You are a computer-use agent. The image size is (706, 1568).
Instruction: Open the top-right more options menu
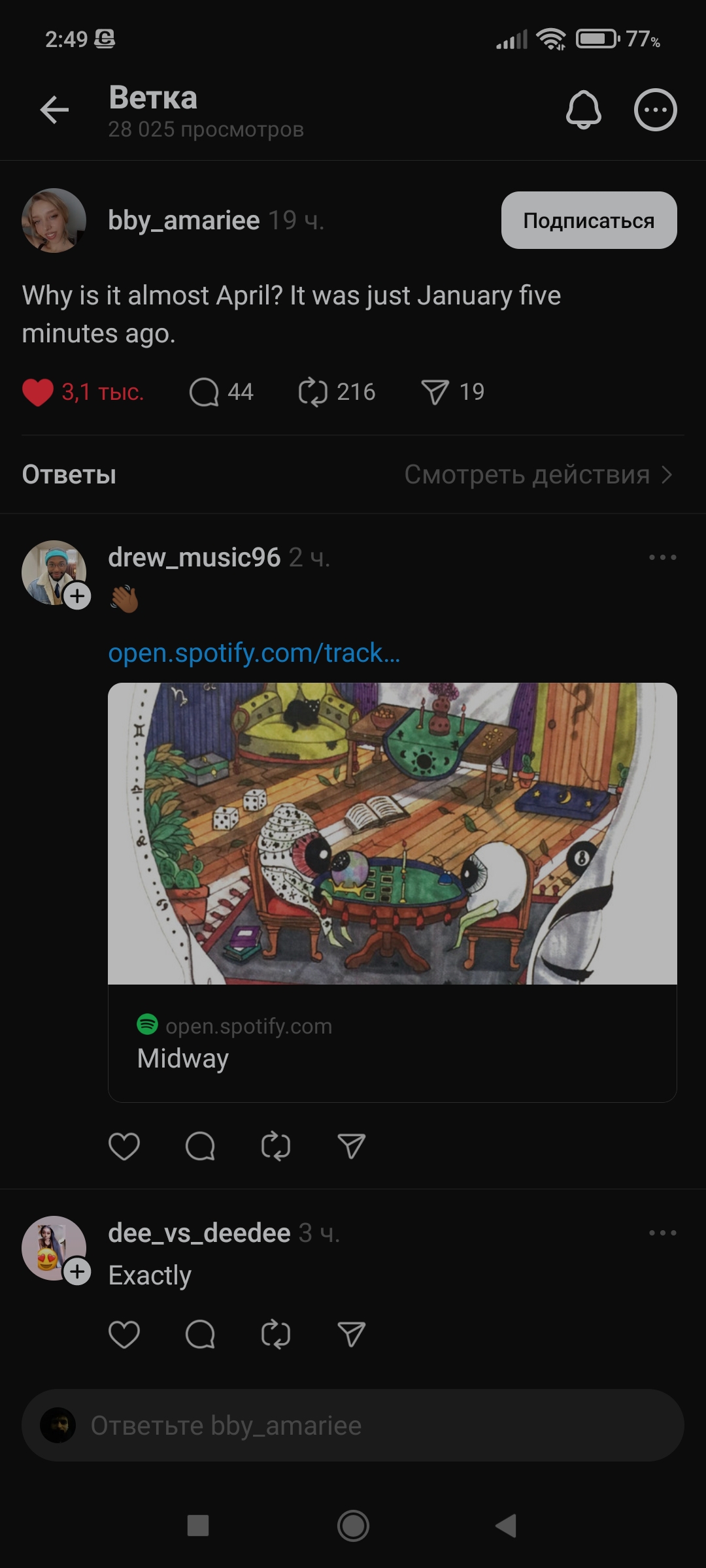[x=655, y=109]
